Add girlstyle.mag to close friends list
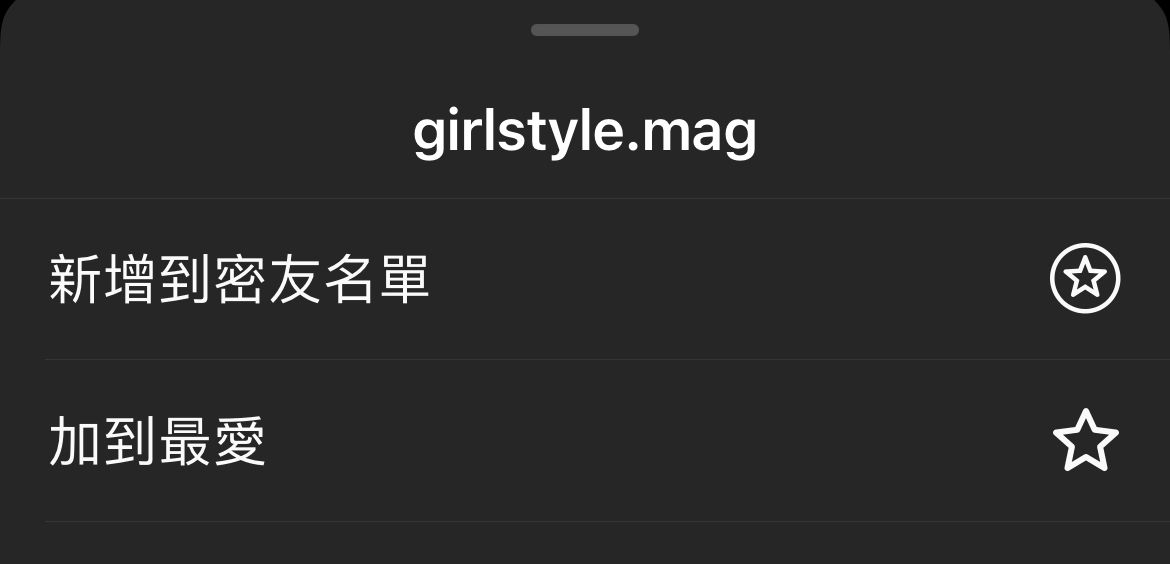 pyautogui.click(x=584, y=279)
